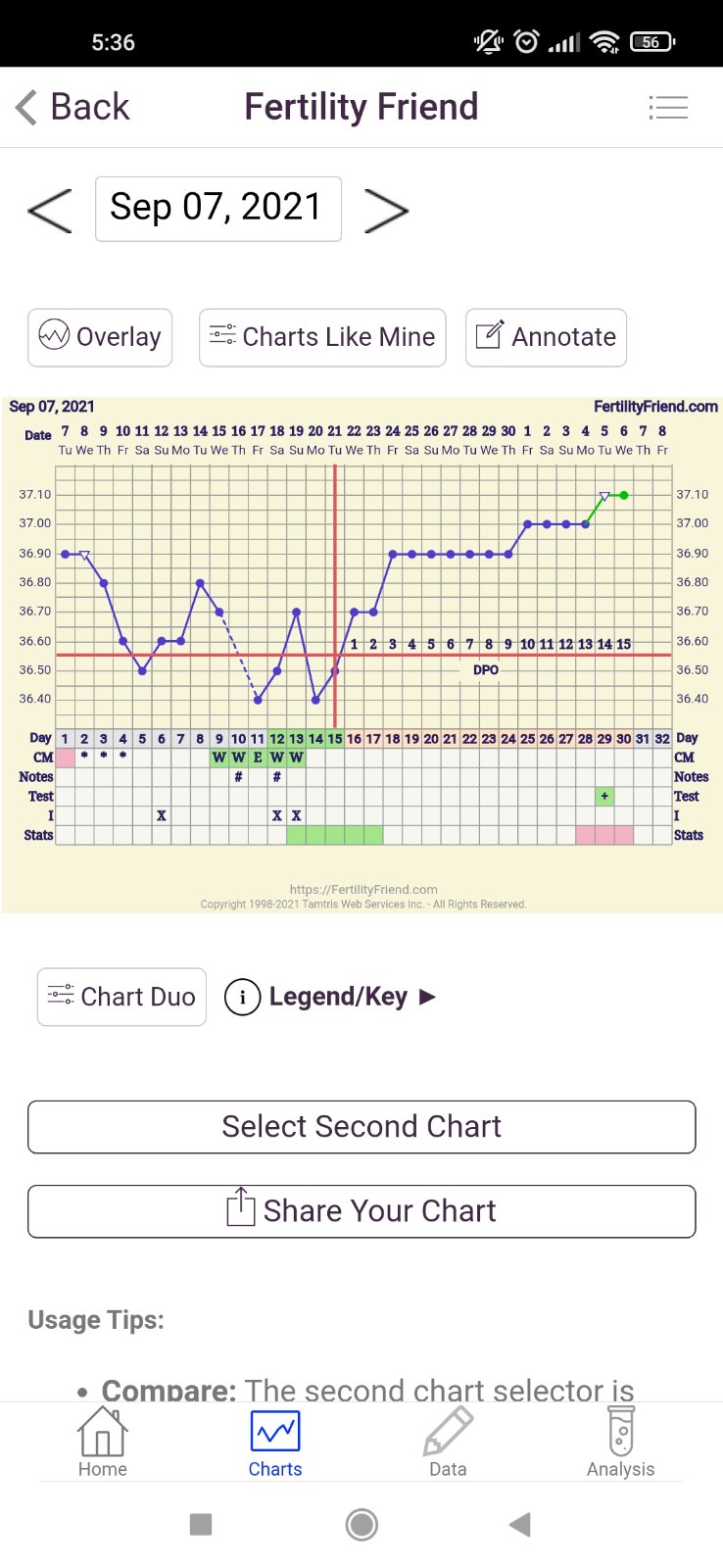
Task: Tap the Overlay button
Action: [100, 337]
